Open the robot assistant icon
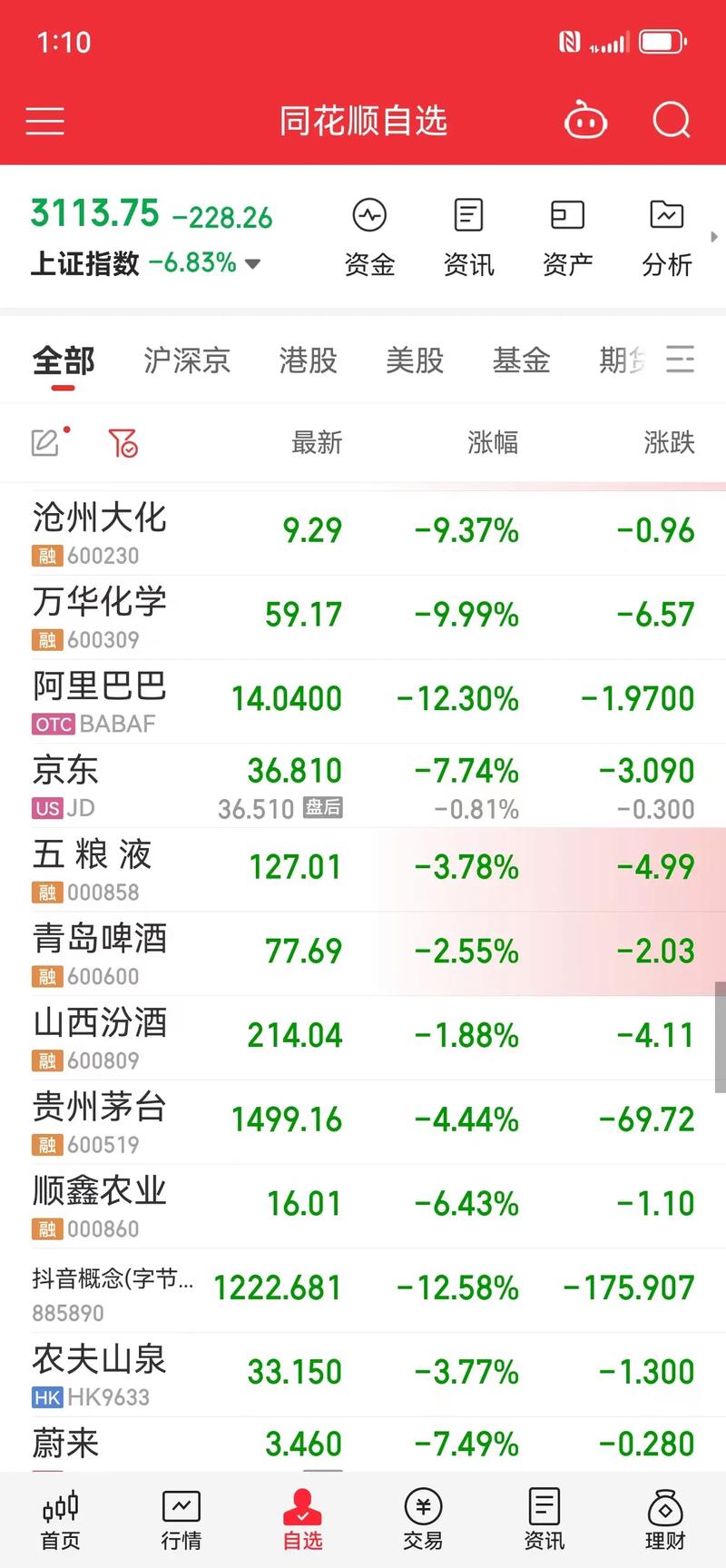Screen dimensions: 726x1568 (585, 121)
